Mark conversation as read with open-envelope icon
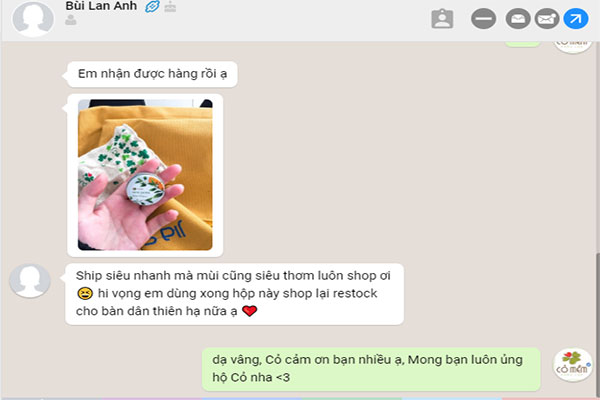 [x=517, y=18]
